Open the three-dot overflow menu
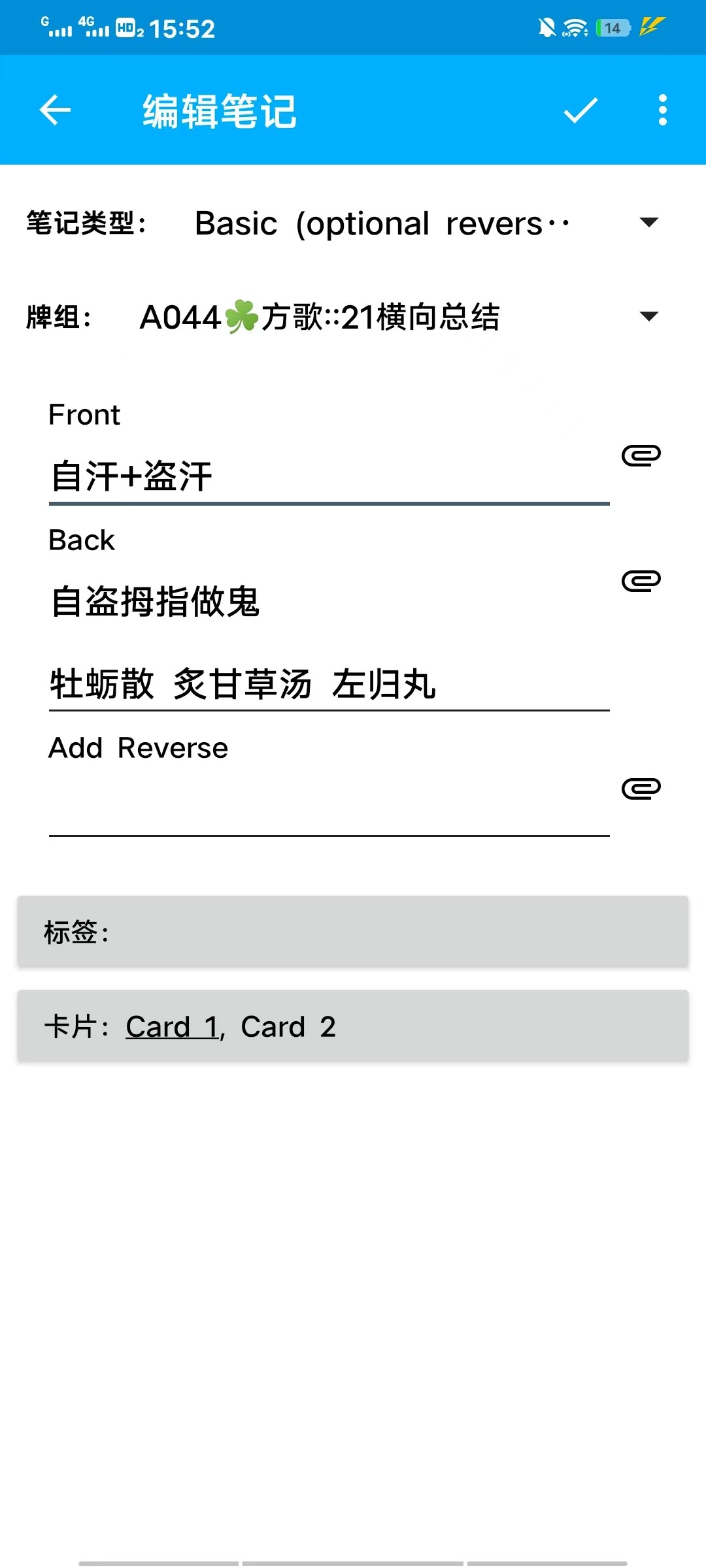 coord(663,110)
